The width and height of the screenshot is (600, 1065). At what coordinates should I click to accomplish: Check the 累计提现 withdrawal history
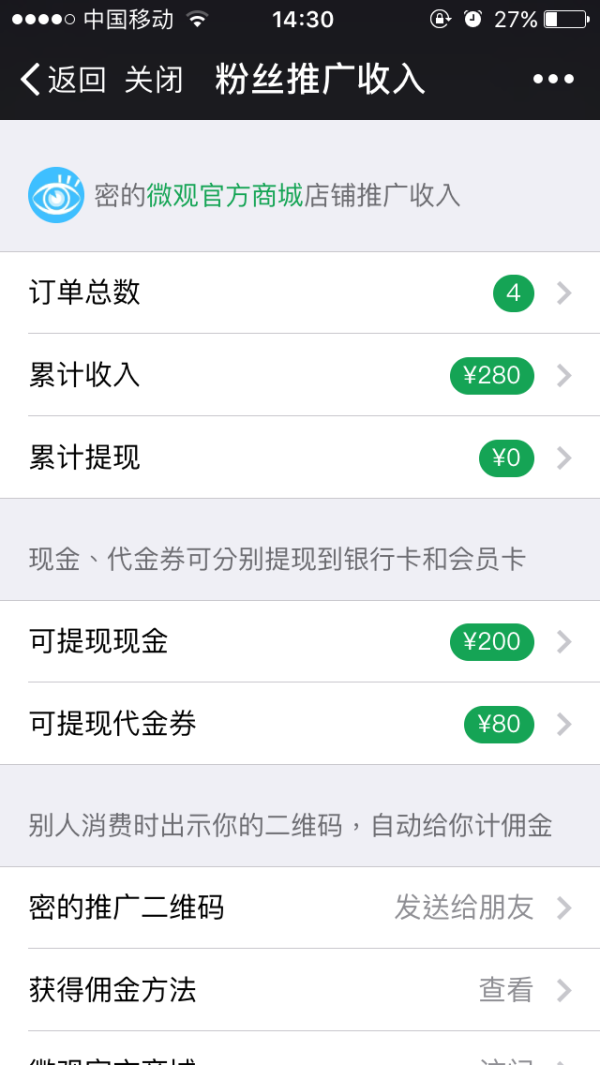(x=300, y=458)
